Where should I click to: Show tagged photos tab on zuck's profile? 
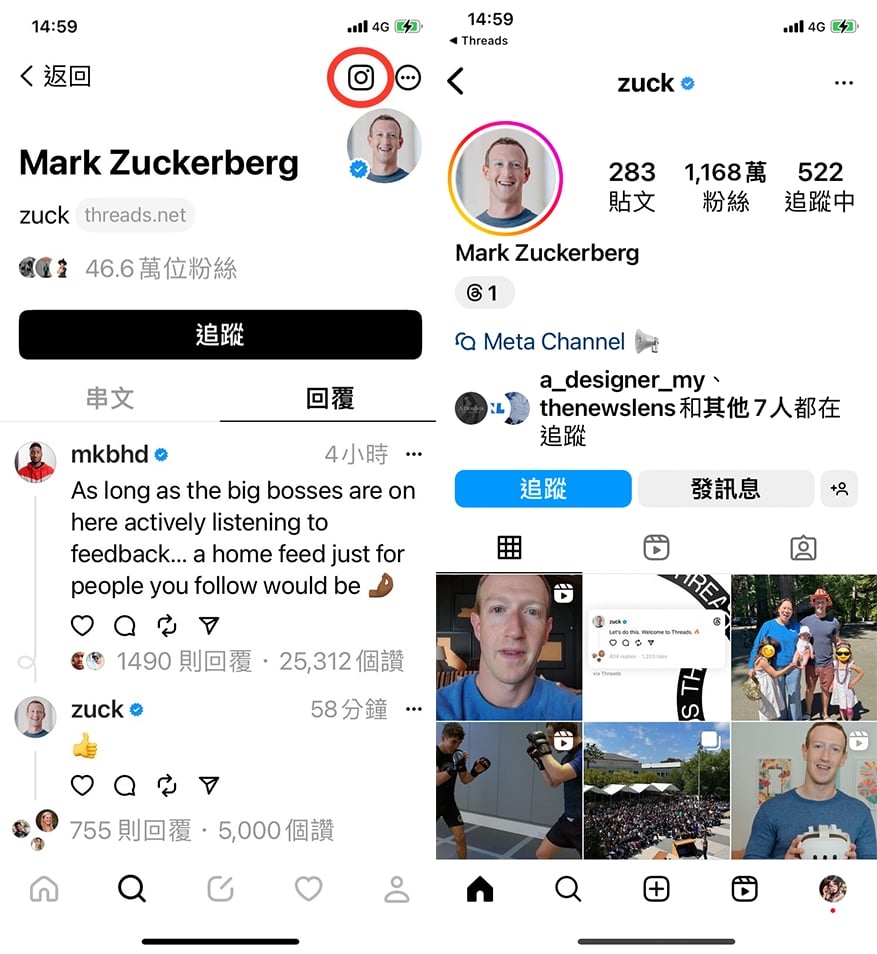(803, 547)
